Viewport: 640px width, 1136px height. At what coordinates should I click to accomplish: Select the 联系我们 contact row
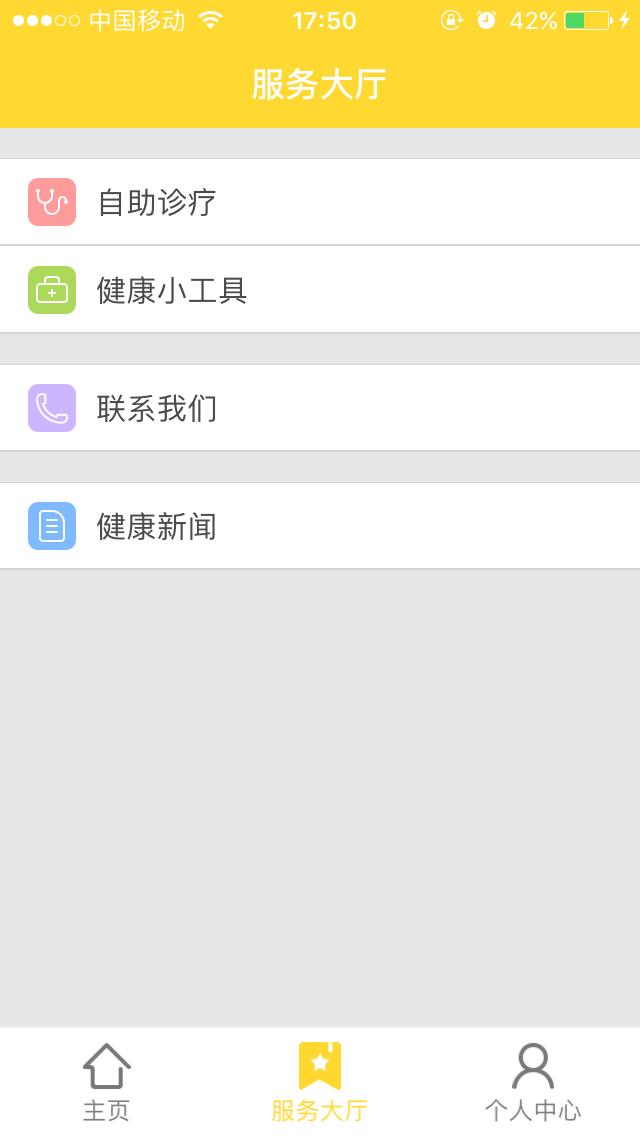(x=320, y=408)
